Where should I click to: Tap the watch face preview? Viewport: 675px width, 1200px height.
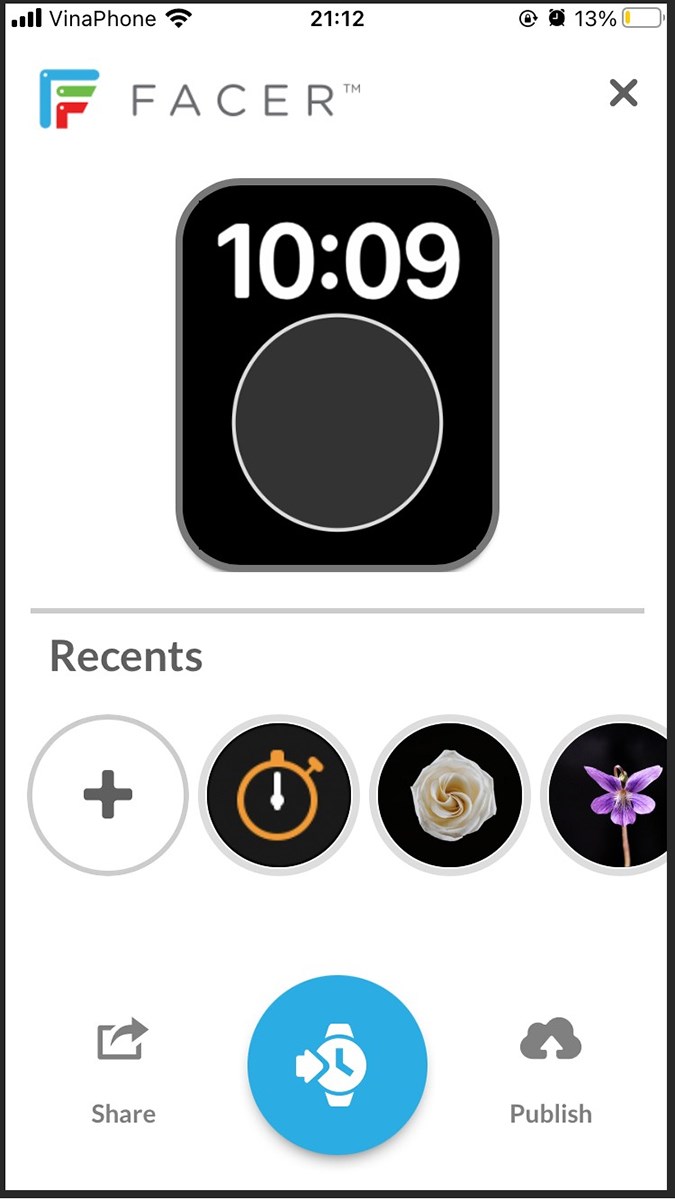tap(337, 375)
